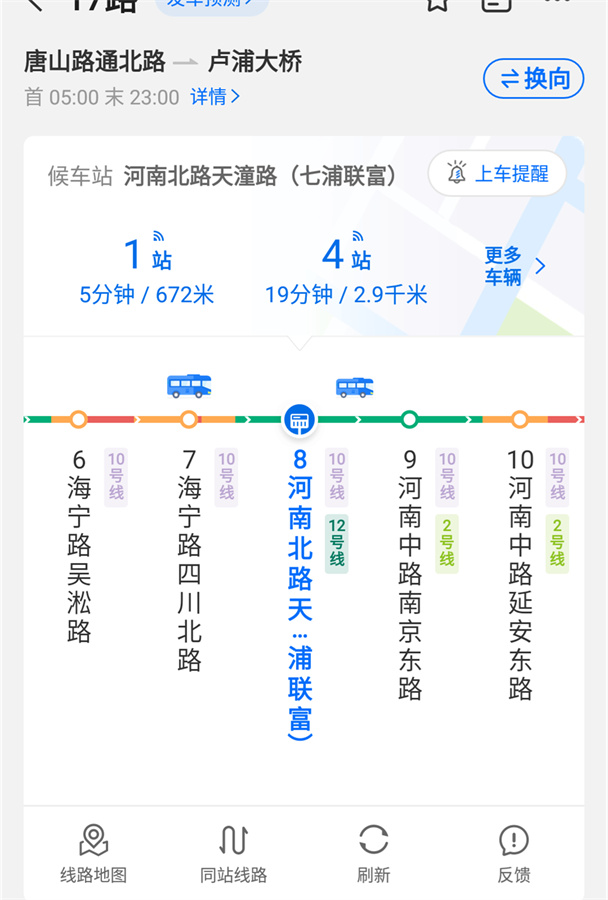Select stop 9 河南中路南京东路
The width and height of the screenshot is (608, 900).
pyautogui.click(x=409, y=575)
